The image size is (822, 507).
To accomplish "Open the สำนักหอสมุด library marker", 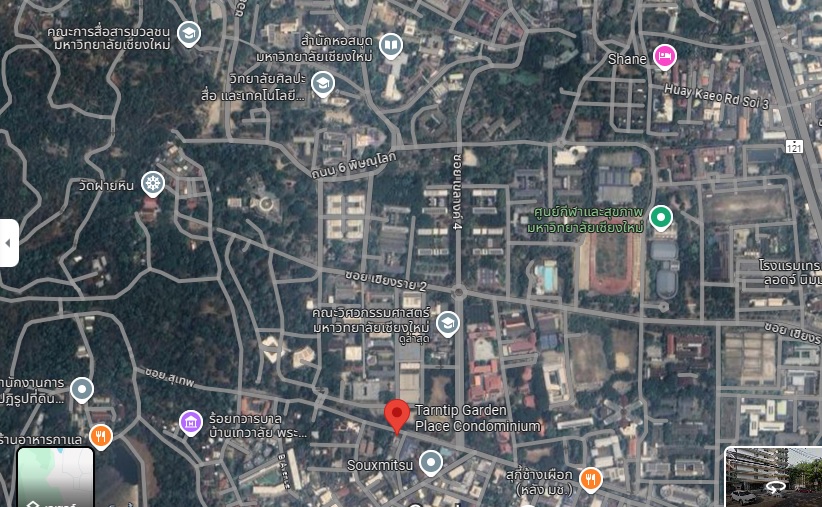I will point(391,45).
